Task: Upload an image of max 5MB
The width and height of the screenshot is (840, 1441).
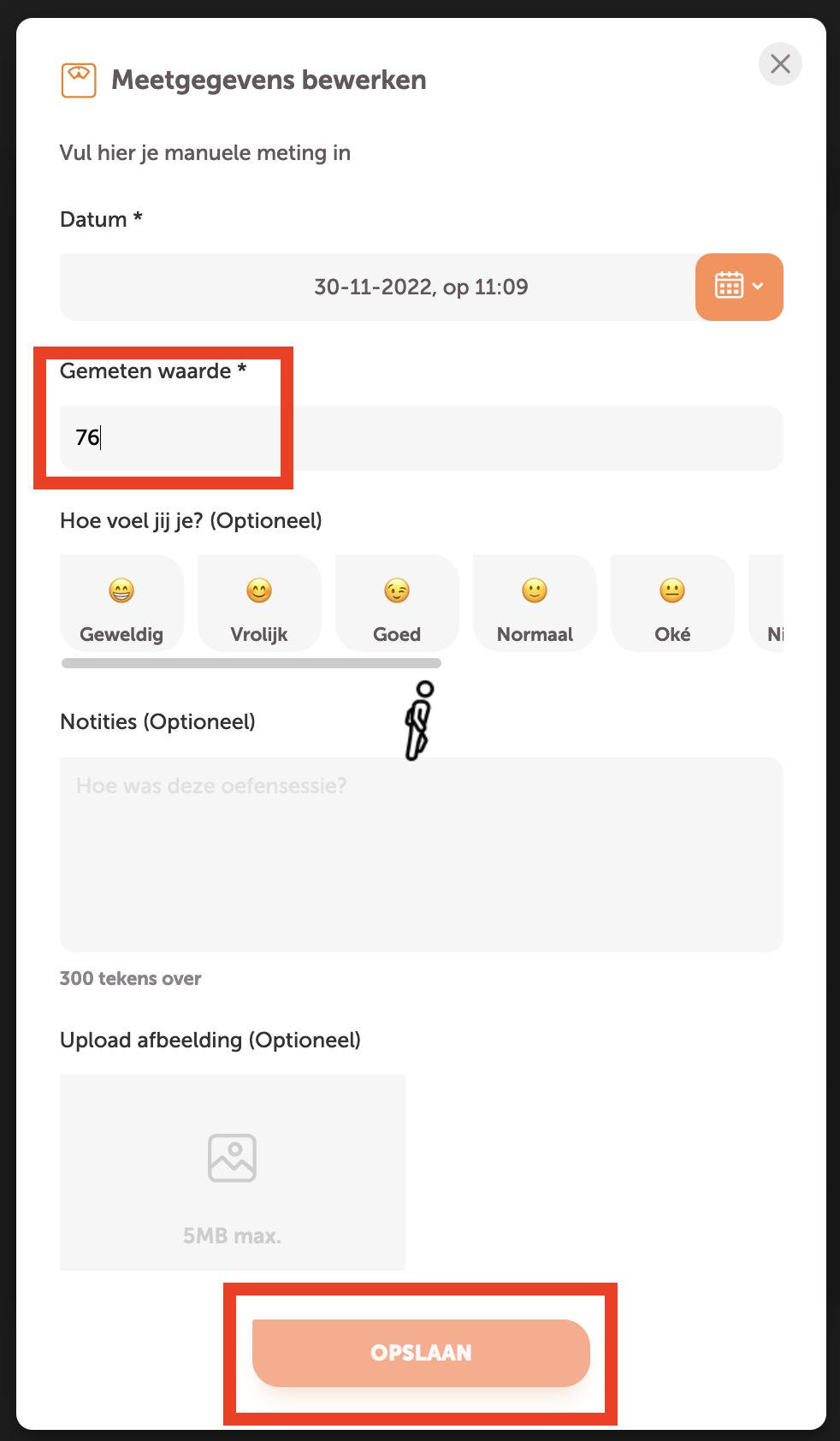Action: (233, 1172)
